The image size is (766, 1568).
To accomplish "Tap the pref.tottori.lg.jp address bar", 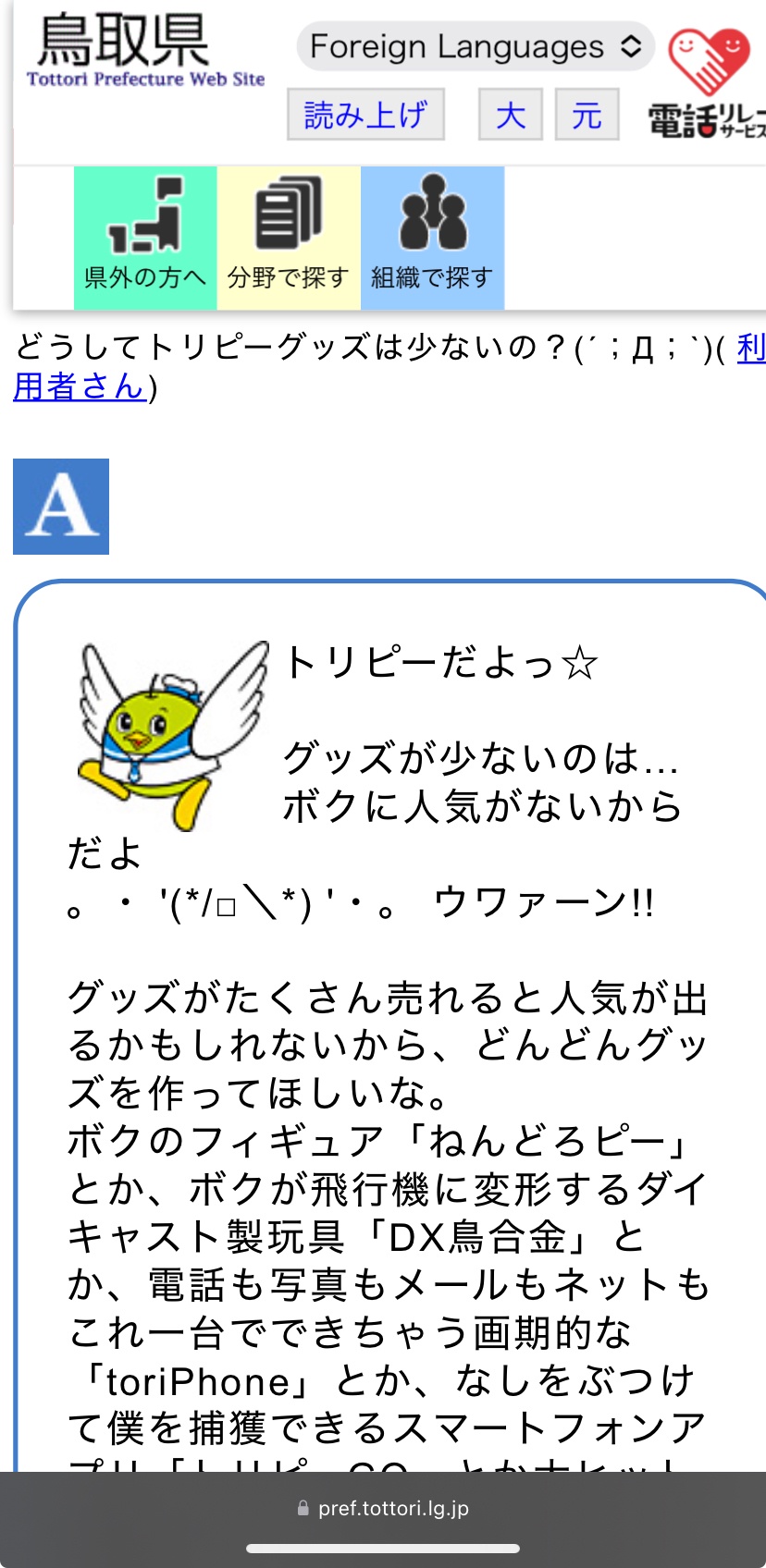I will pyautogui.click(x=383, y=1508).
